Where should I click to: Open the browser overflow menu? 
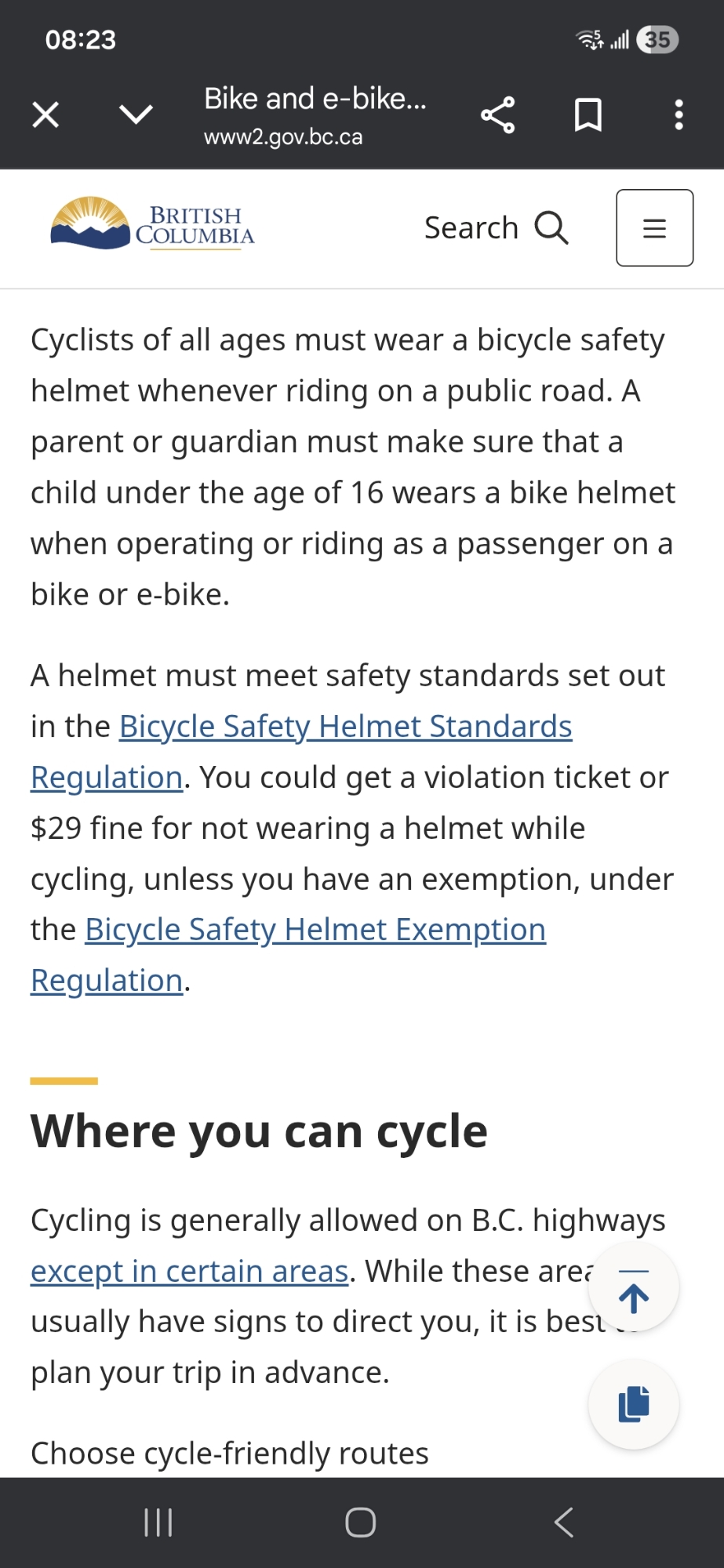[x=679, y=115]
